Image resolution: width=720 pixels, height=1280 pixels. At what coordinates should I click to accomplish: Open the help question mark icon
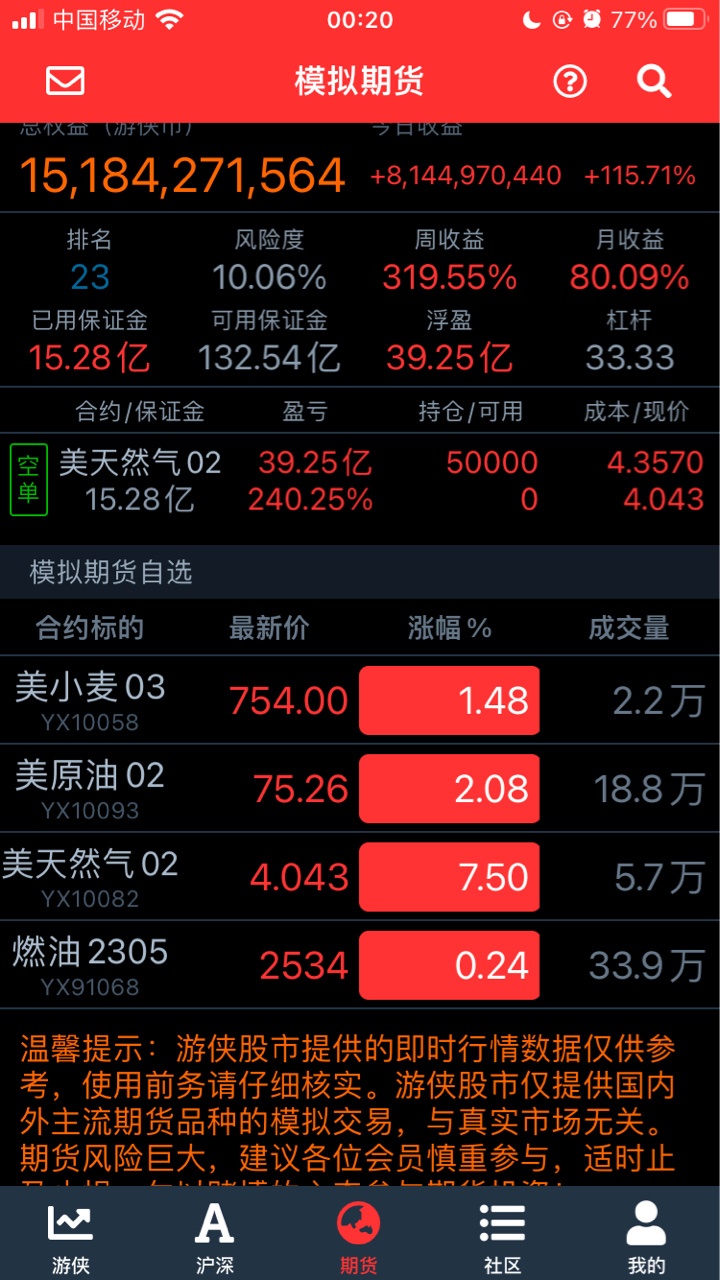[570, 81]
